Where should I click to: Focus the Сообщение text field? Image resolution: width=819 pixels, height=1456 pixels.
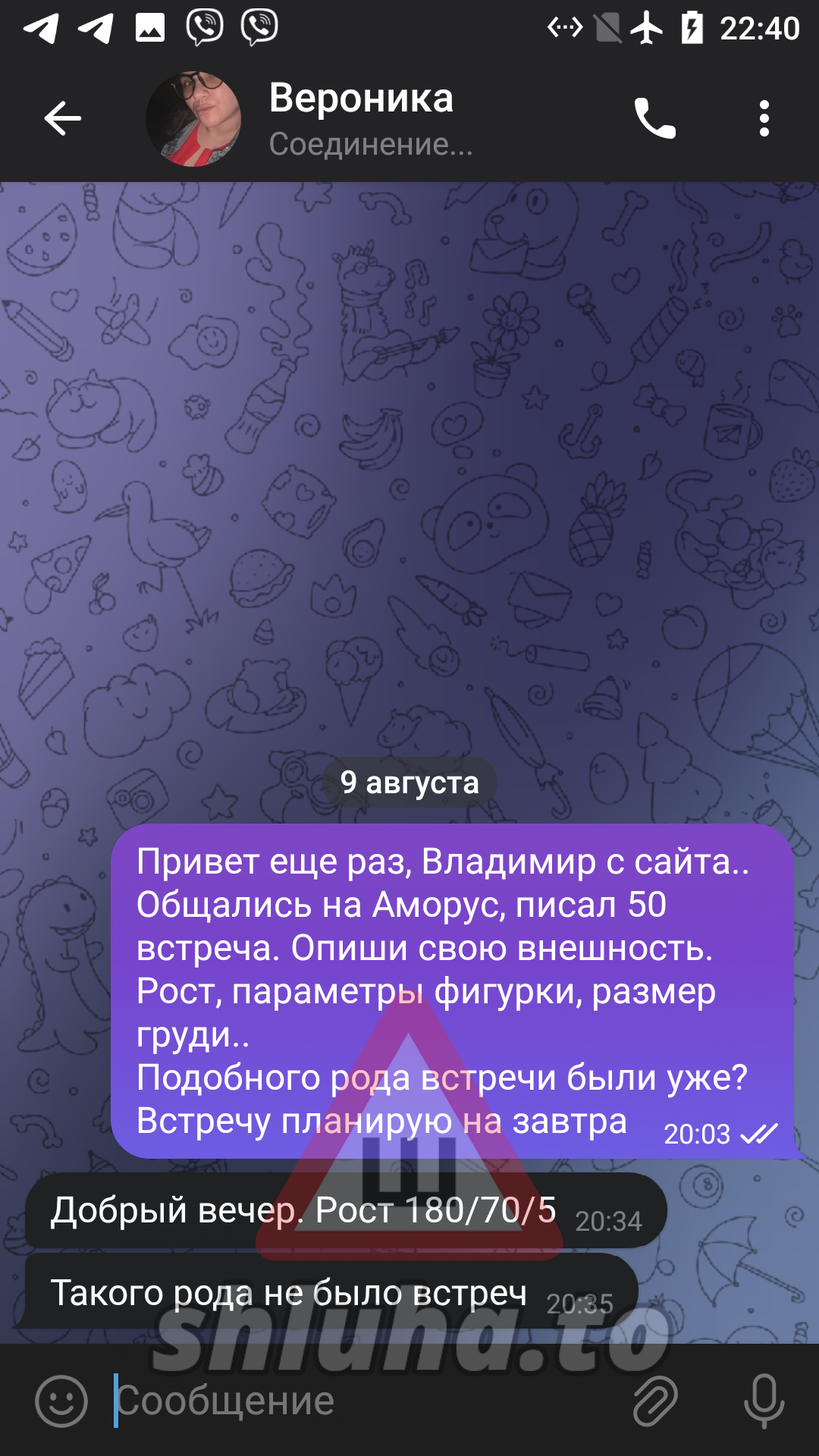tap(364, 1401)
